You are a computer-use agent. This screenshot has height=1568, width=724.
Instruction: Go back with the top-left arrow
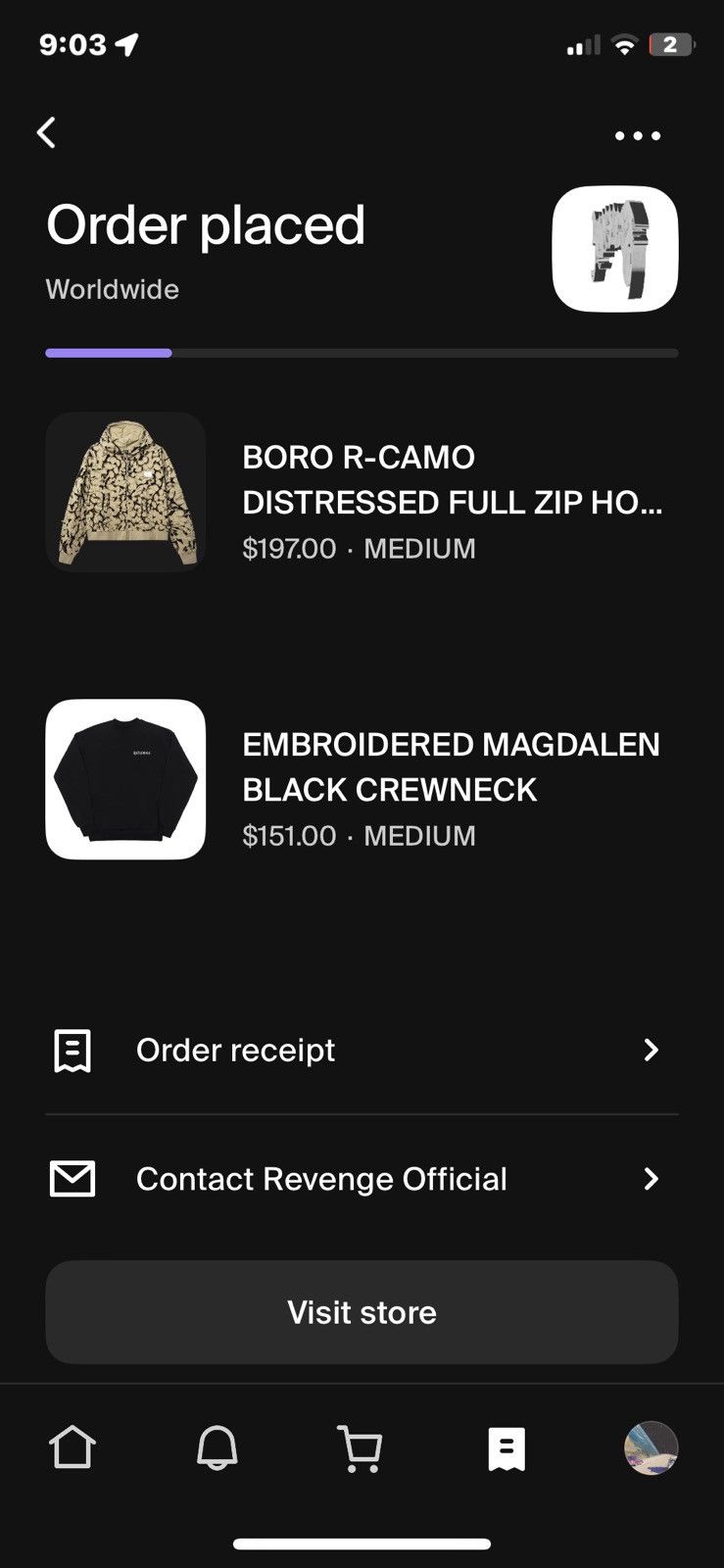[46, 133]
